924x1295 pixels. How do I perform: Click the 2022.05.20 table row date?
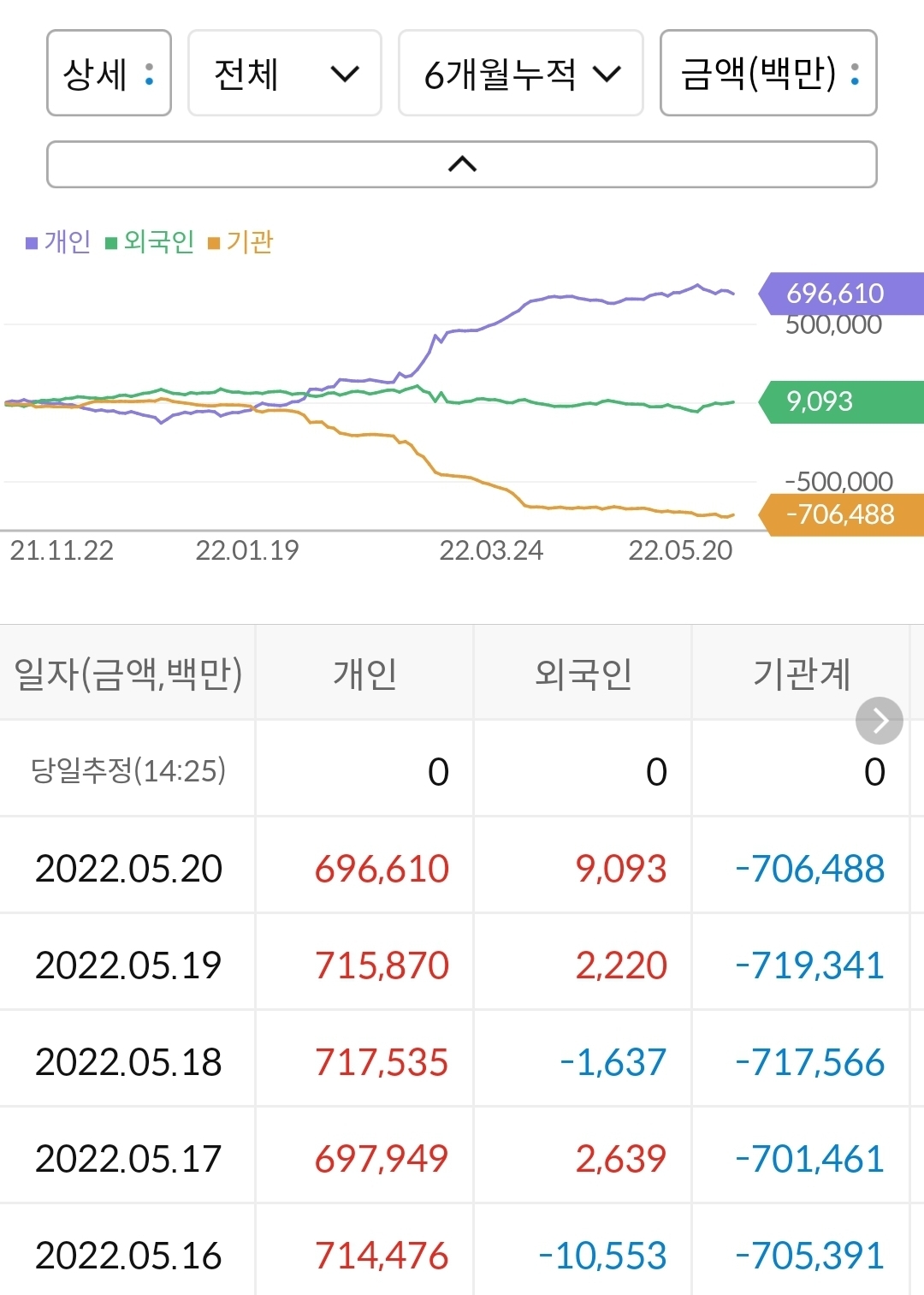pos(128,869)
